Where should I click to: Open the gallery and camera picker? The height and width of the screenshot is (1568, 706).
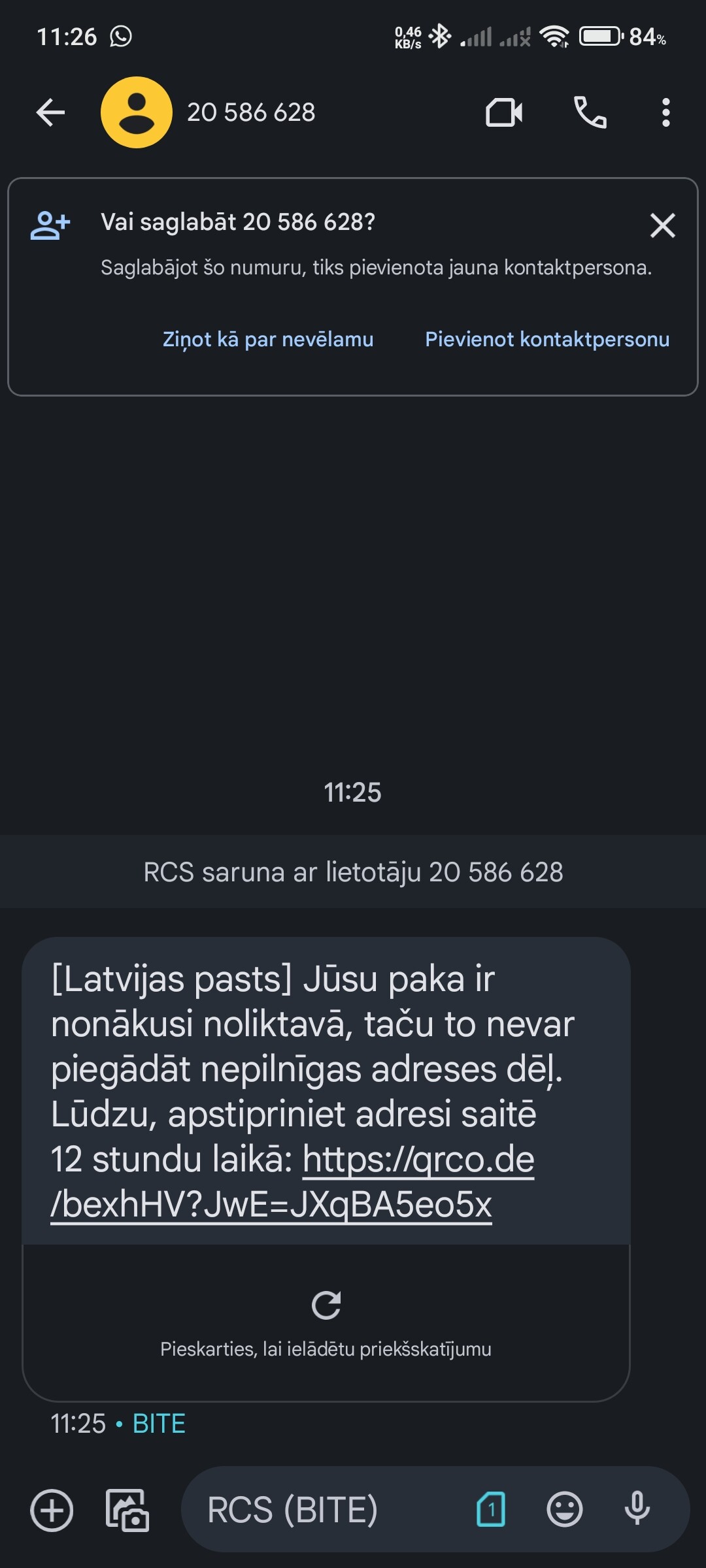tap(127, 1510)
